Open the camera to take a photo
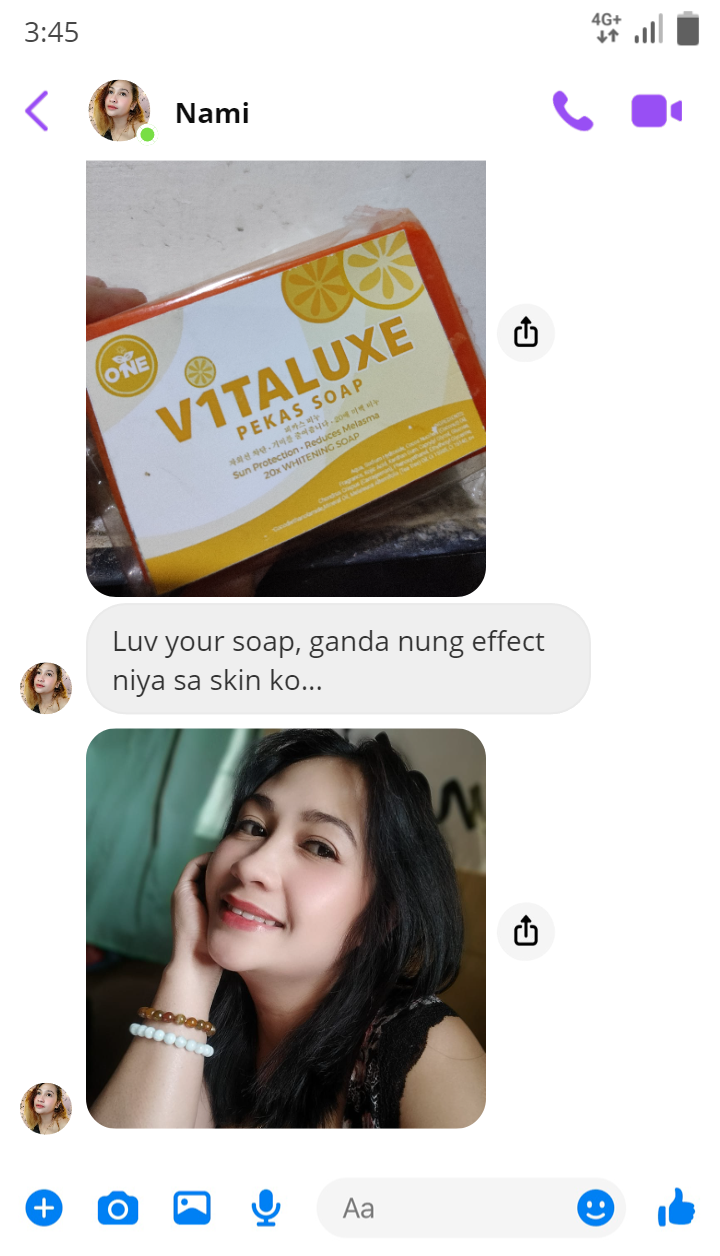This screenshot has width=720, height=1256. 118,1208
